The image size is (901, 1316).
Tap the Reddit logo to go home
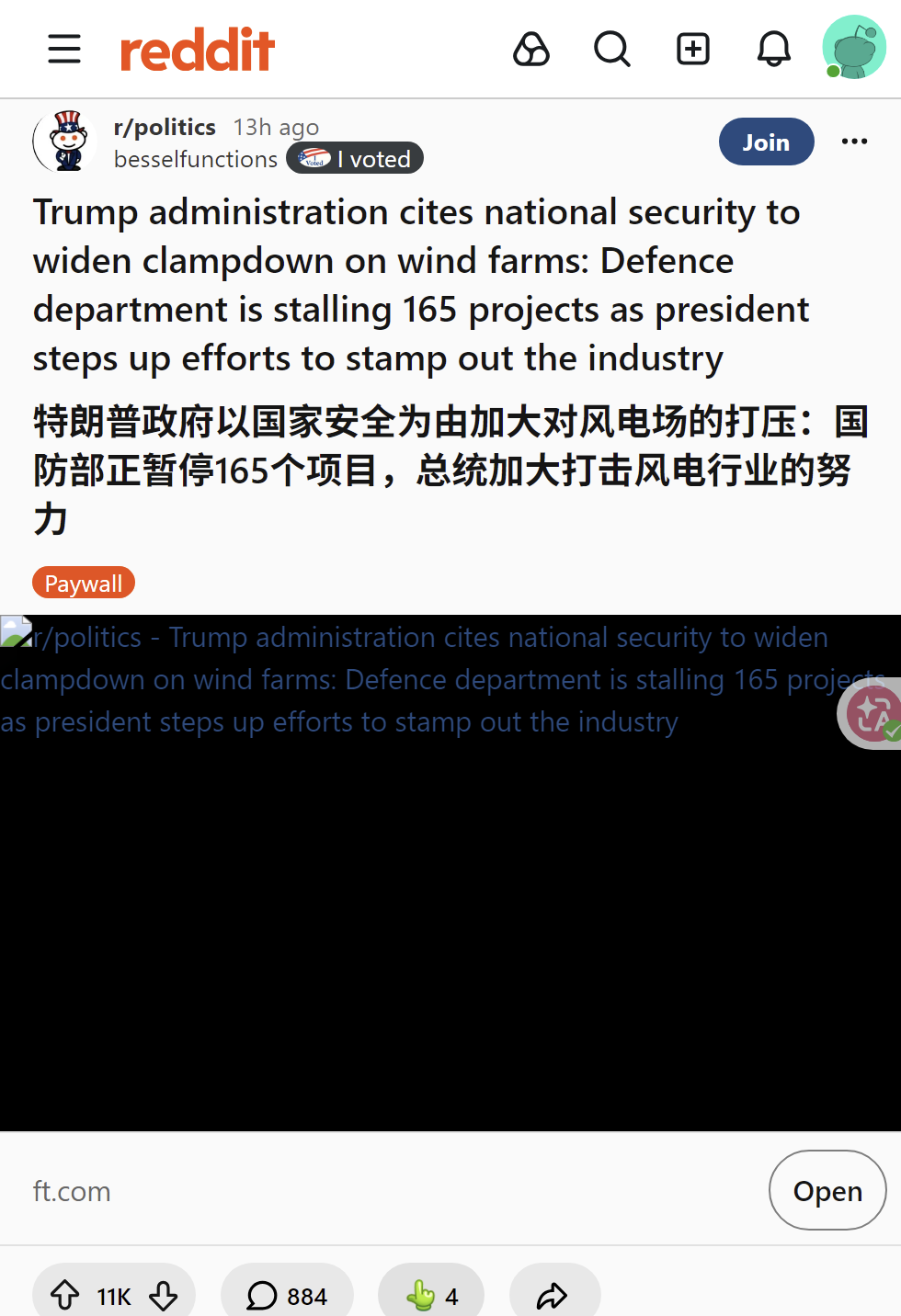[x=198, y=50]
